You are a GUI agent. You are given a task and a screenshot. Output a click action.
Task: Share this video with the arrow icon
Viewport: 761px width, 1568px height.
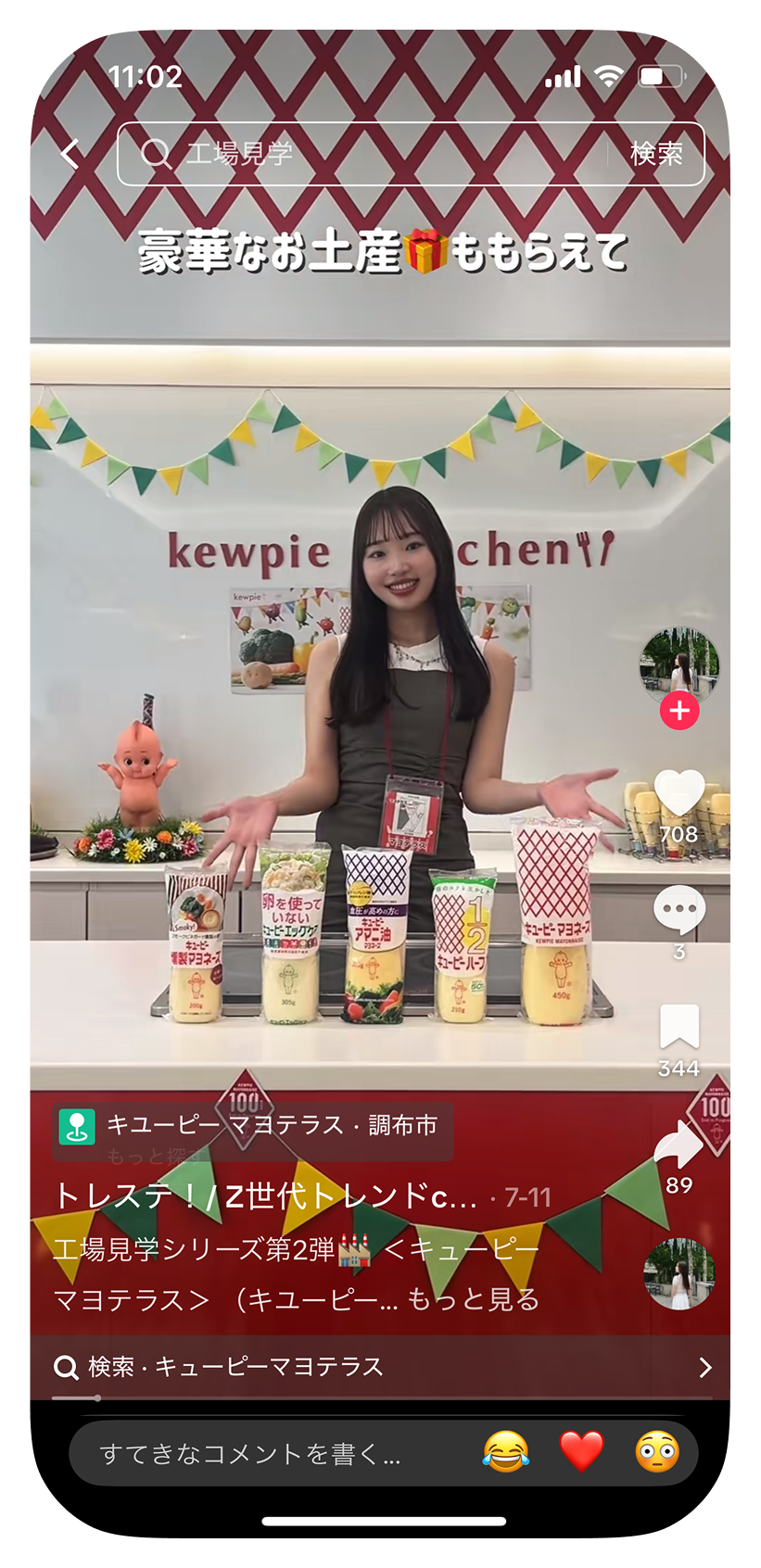679,1146
